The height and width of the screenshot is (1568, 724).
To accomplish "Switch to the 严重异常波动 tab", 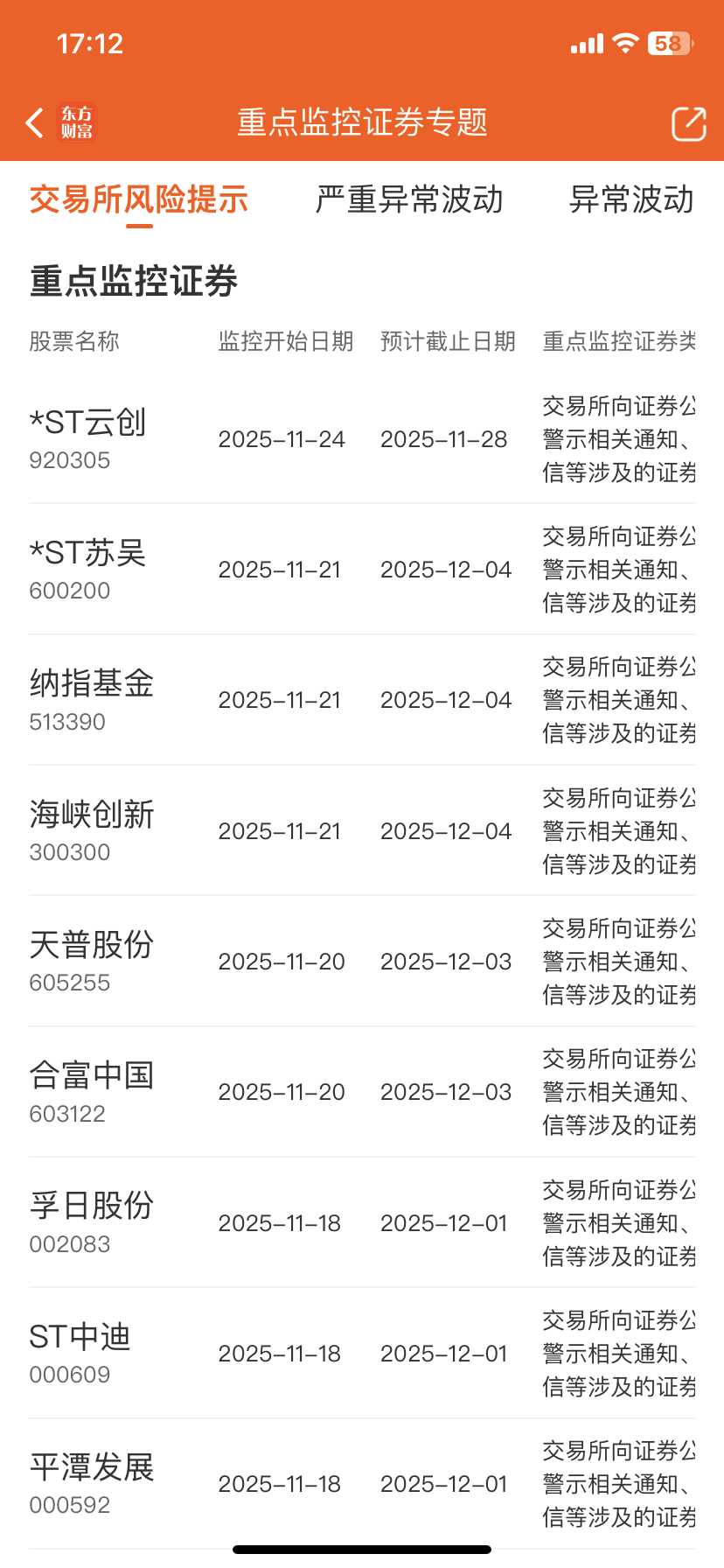I will [x=409, y=200].
